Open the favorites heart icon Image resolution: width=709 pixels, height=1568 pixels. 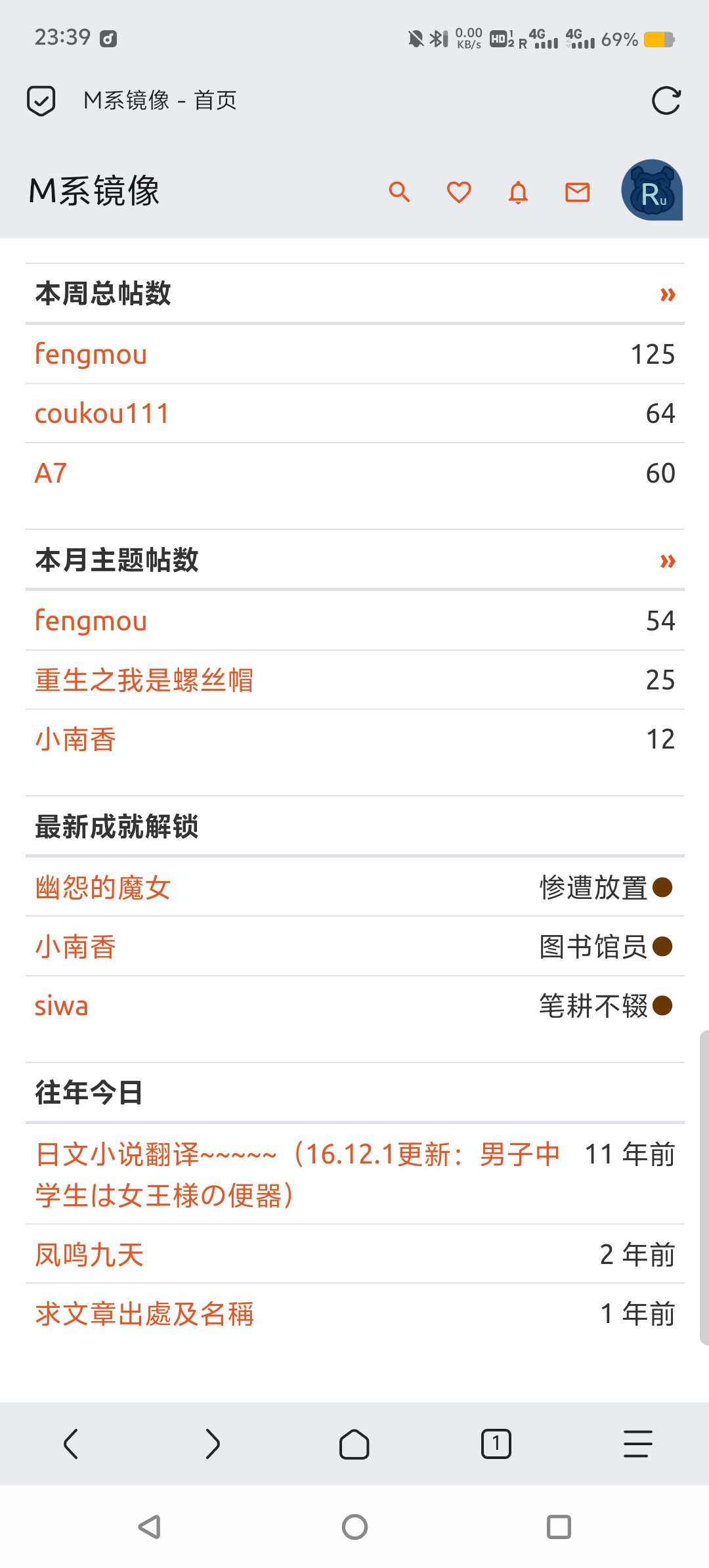click(459, 192)
